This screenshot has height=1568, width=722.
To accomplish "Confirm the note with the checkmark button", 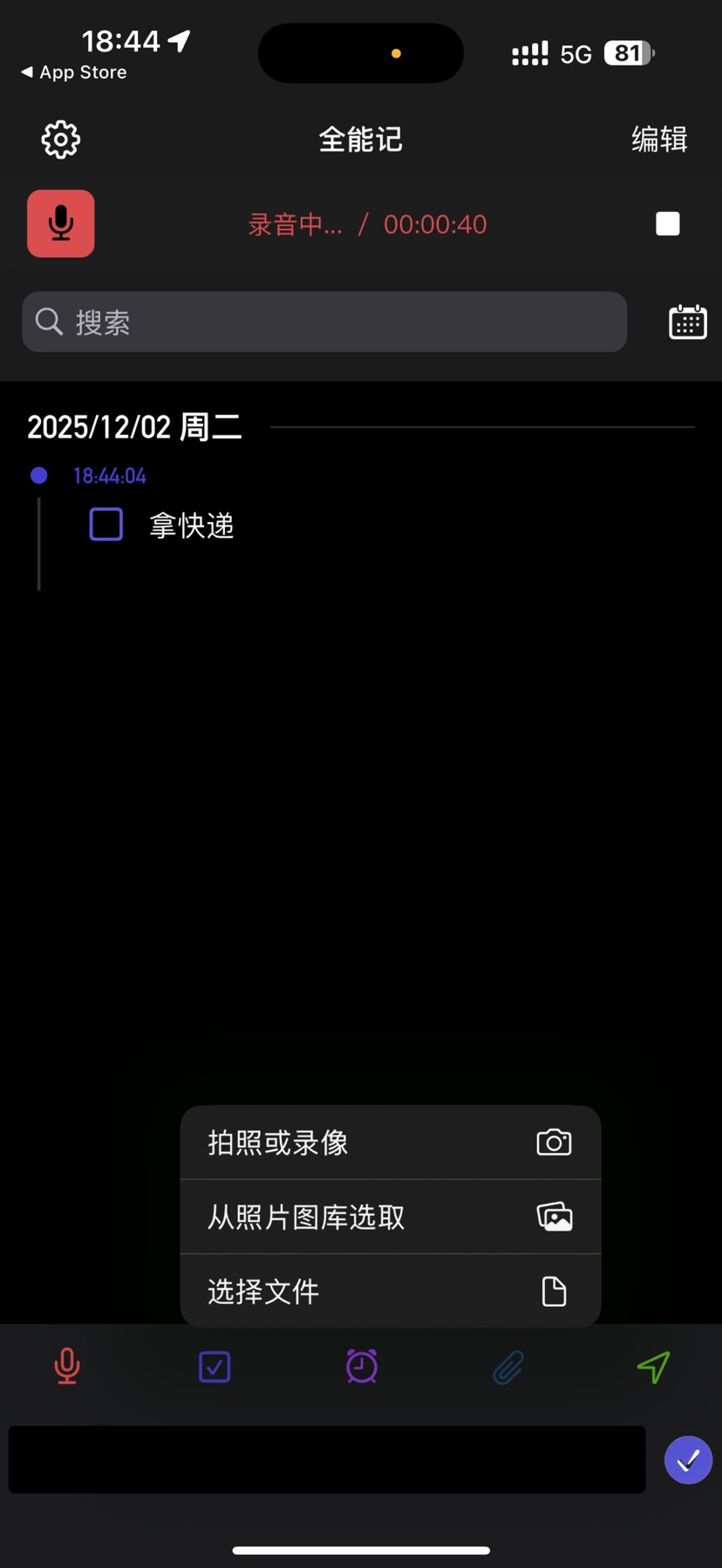I will (688, 1459).
